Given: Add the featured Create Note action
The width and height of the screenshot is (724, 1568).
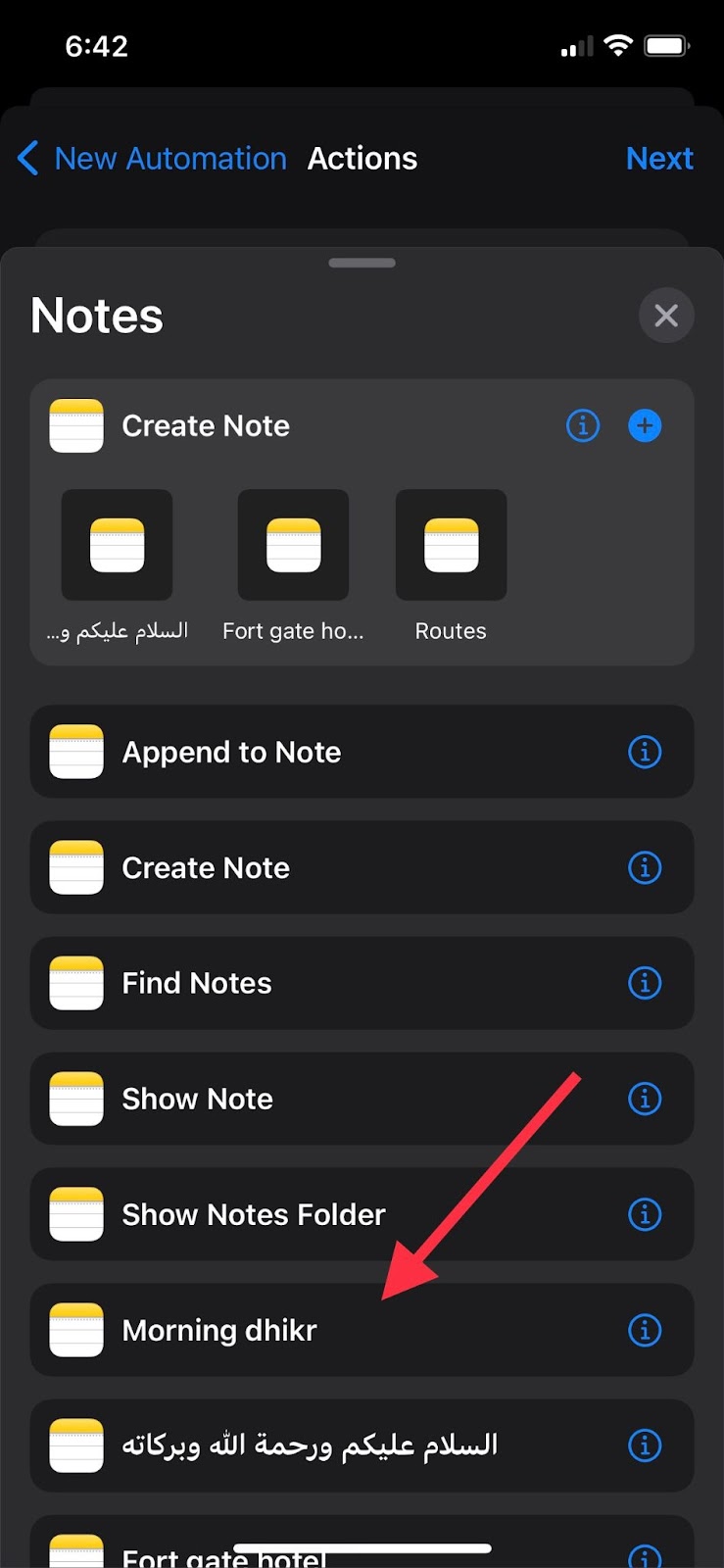Looking at the screenshot, I should (645, 426).
